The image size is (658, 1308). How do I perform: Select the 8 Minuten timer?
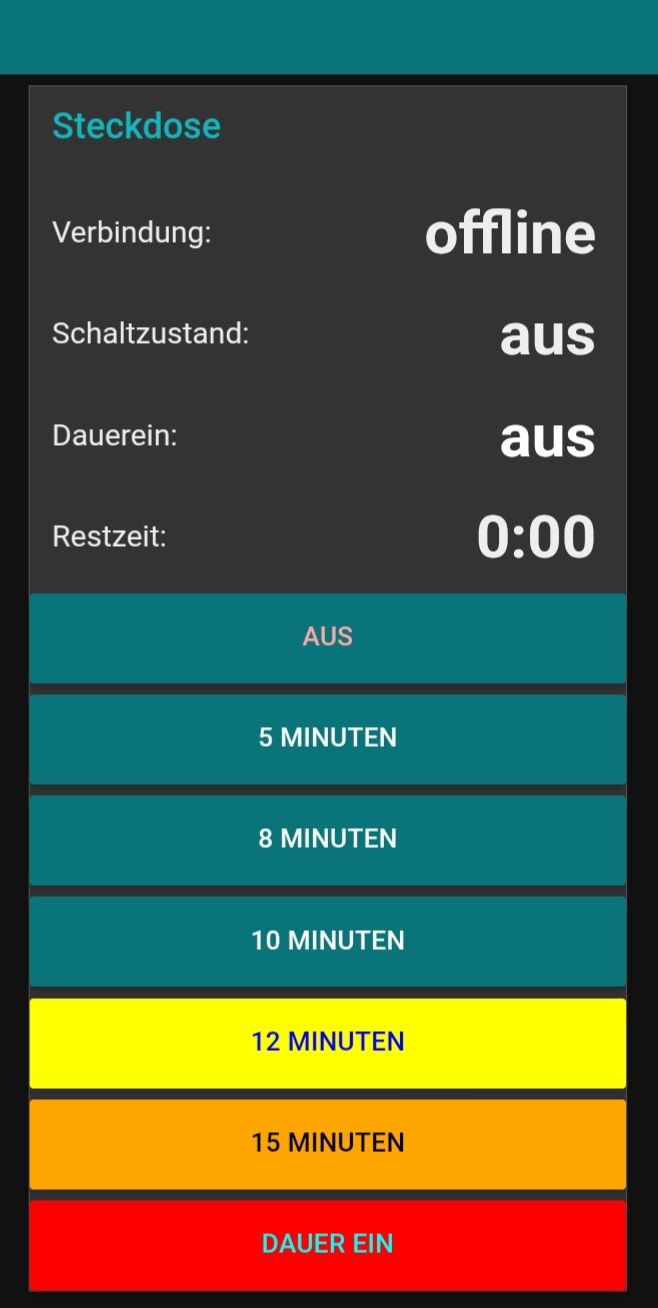pos(328,839)
